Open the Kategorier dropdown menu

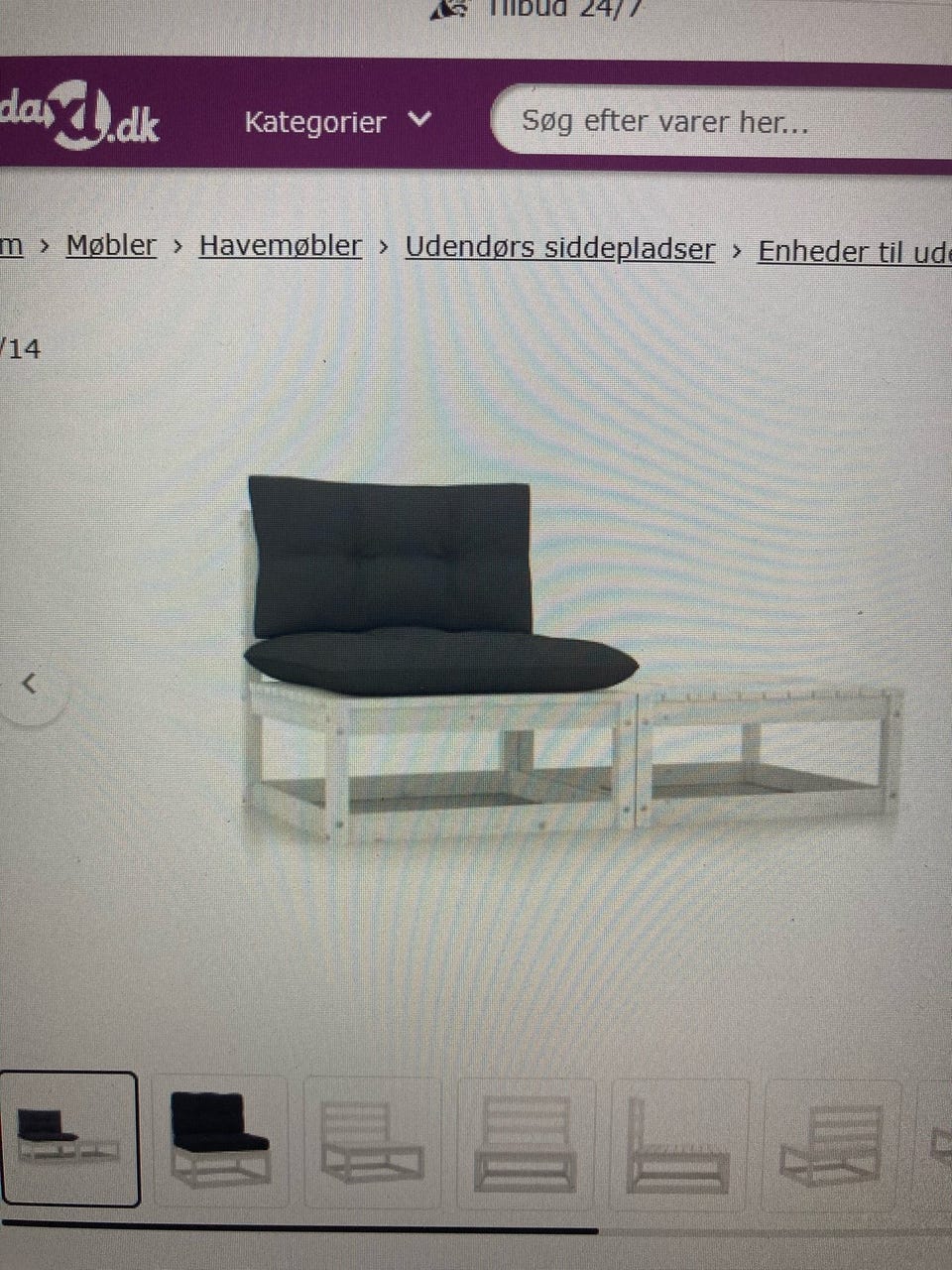pyautogui.click(x=317, y=123)
